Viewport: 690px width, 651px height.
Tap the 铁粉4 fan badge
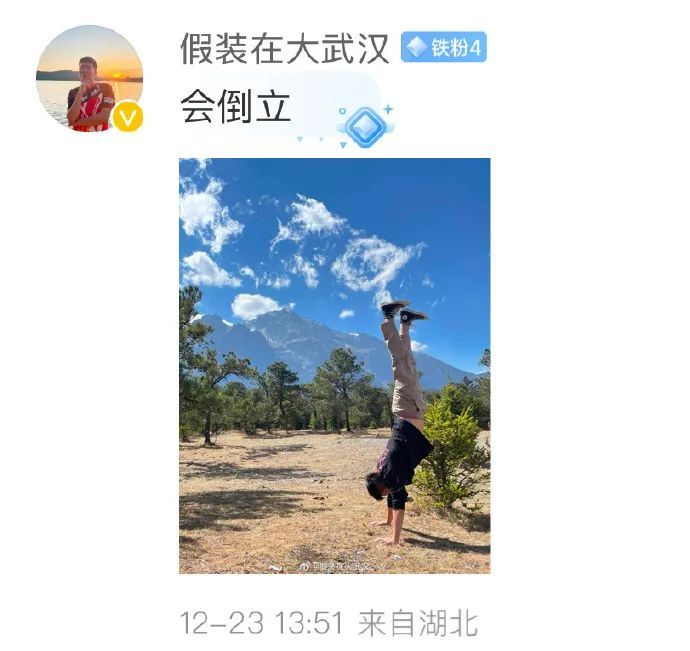tap(444, 47)
